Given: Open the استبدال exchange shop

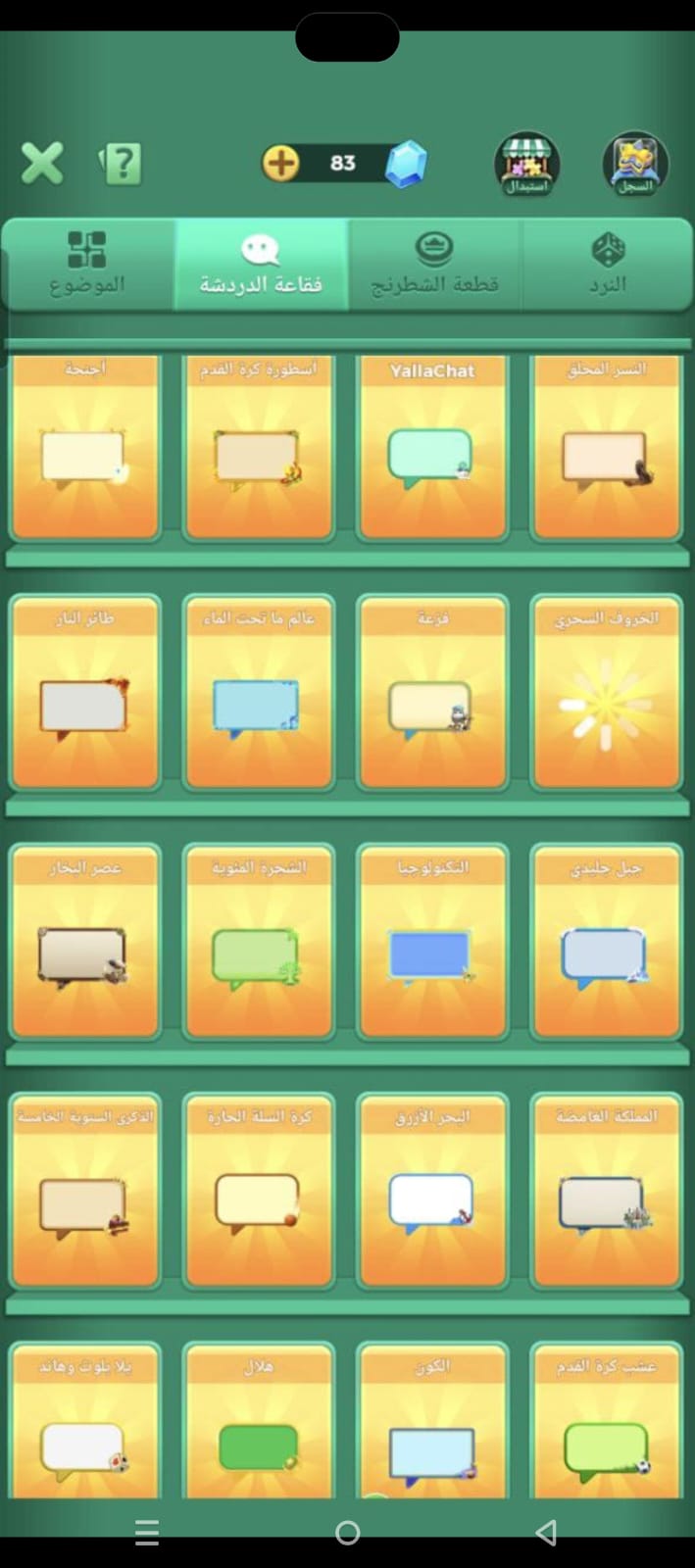Looking at the screenshot, I should [526, 164].
